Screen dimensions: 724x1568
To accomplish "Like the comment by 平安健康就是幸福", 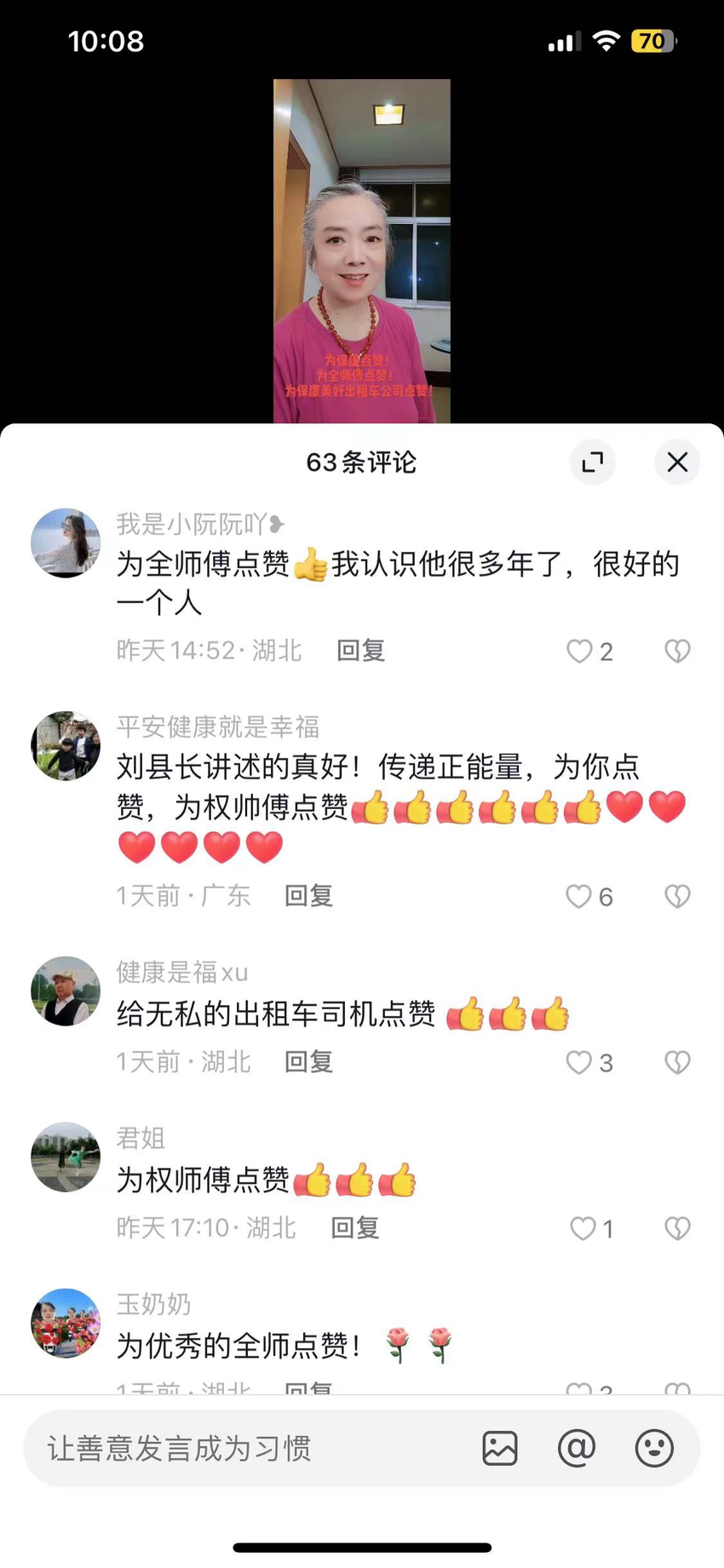I will (x=579, y=896).
